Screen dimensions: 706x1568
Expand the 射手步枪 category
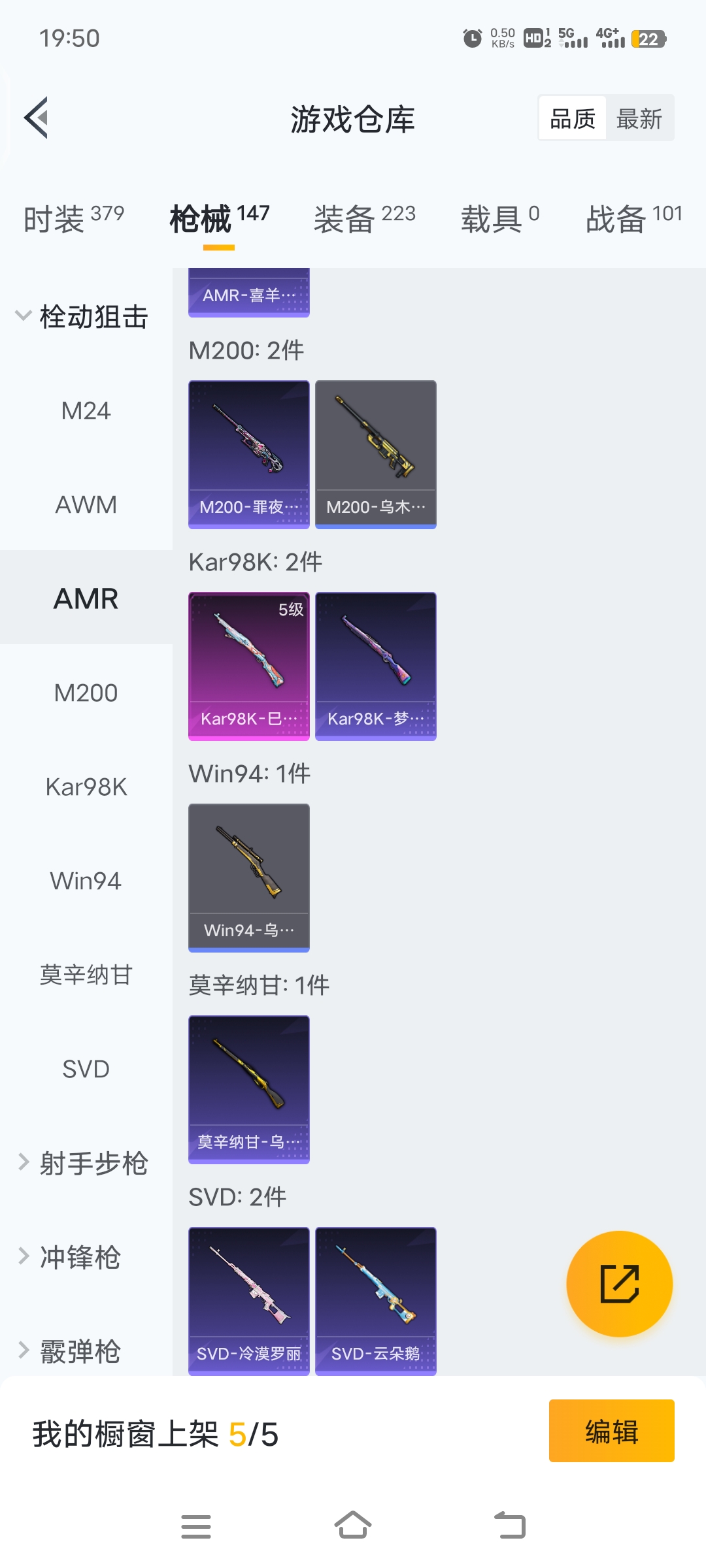(x=82, y=1164)
